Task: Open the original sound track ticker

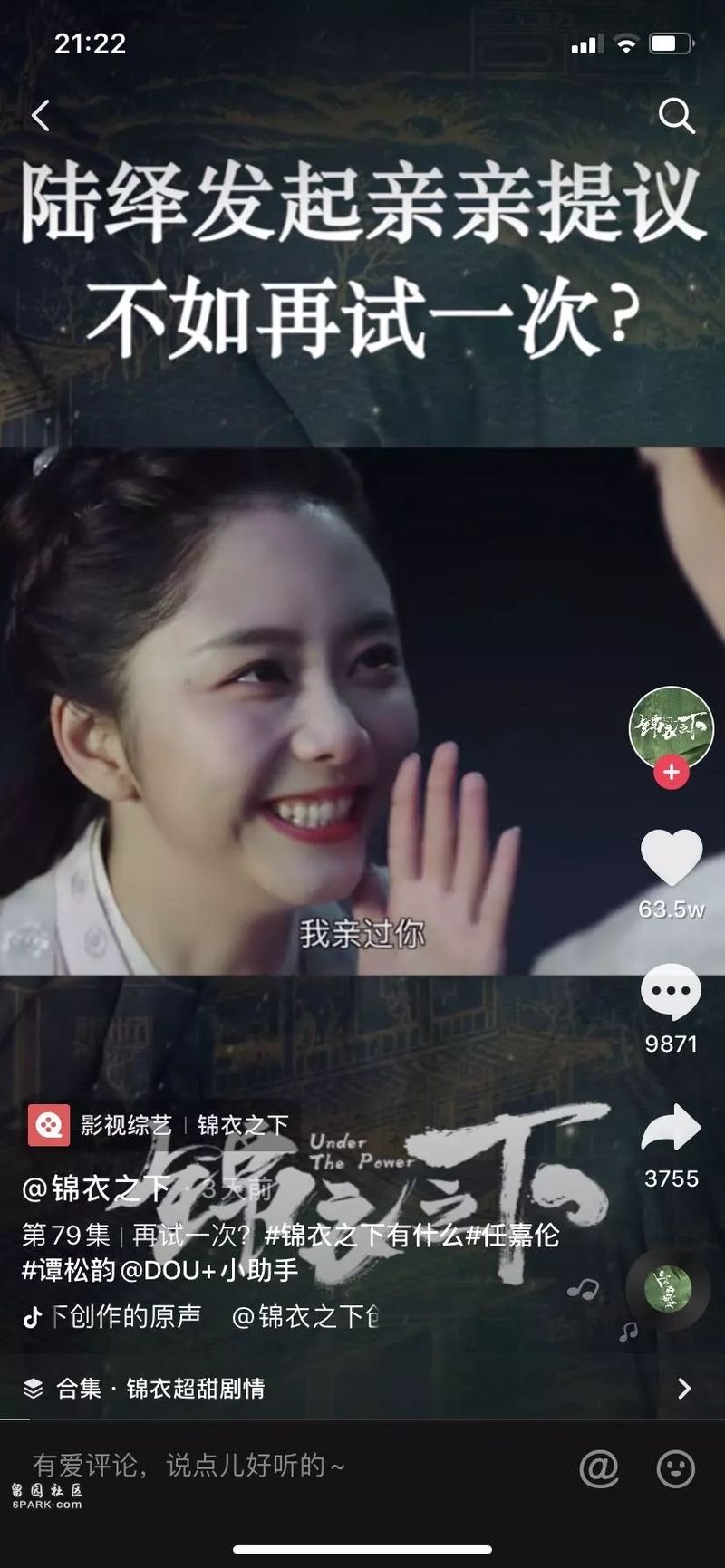Action: click(199, 1316)
